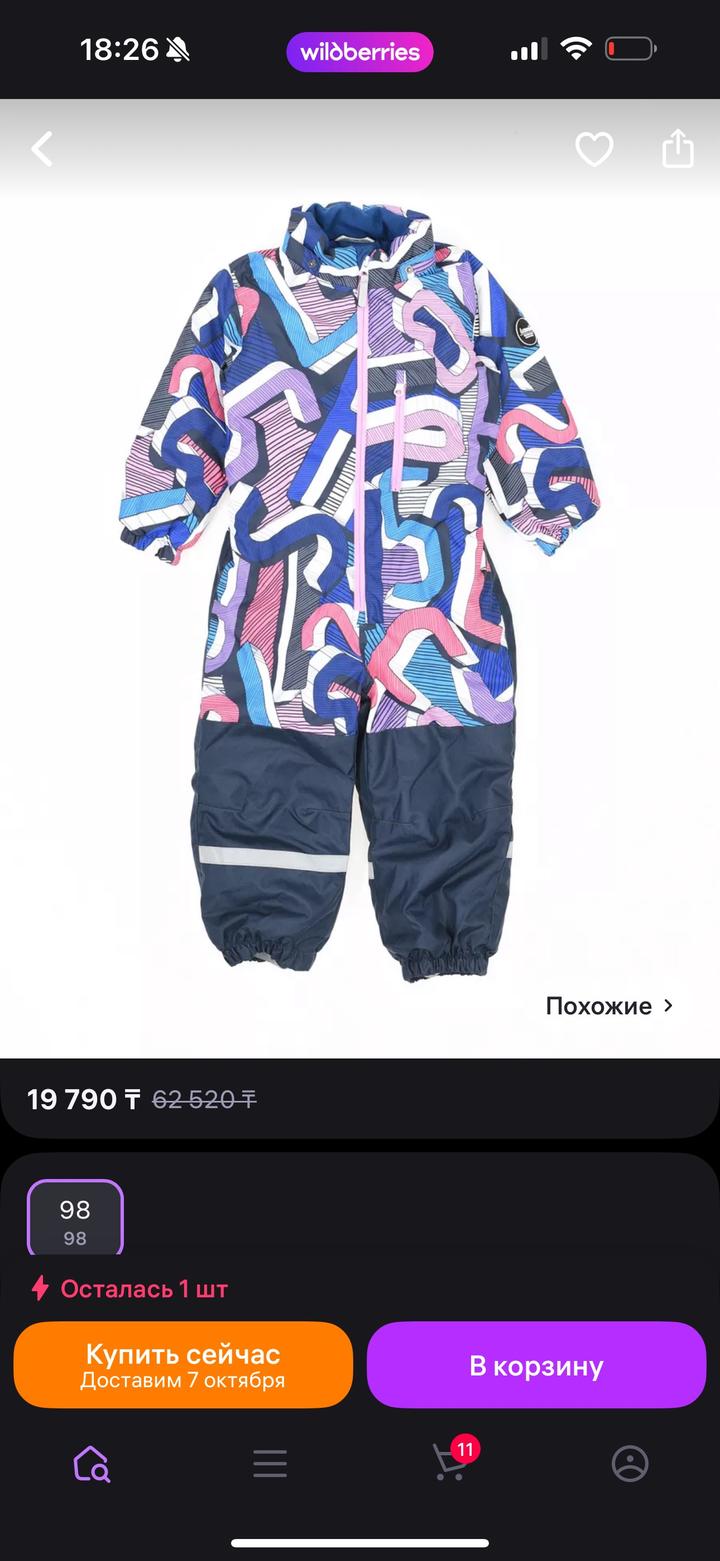The height and width of the screenshot is (1561, 720).
Task: Open the shopping cart tab
Action: (450, 1464)
